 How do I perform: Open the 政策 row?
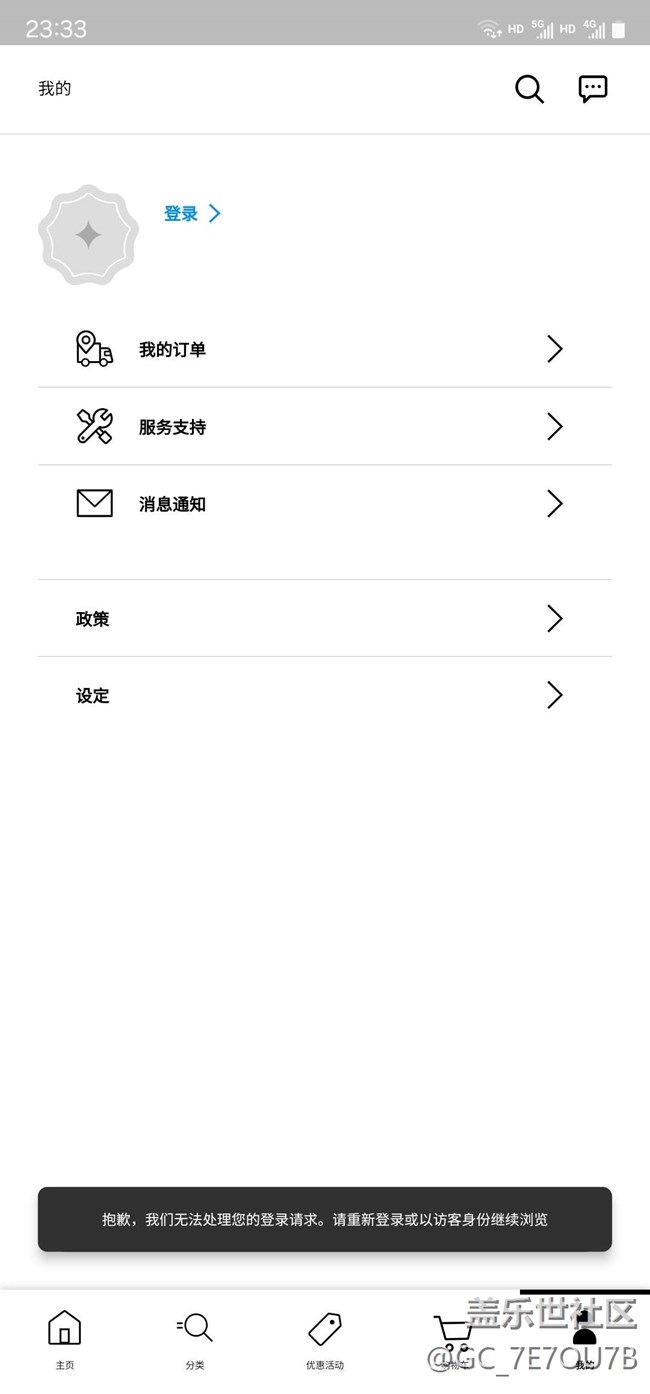(x=324, y=619)
